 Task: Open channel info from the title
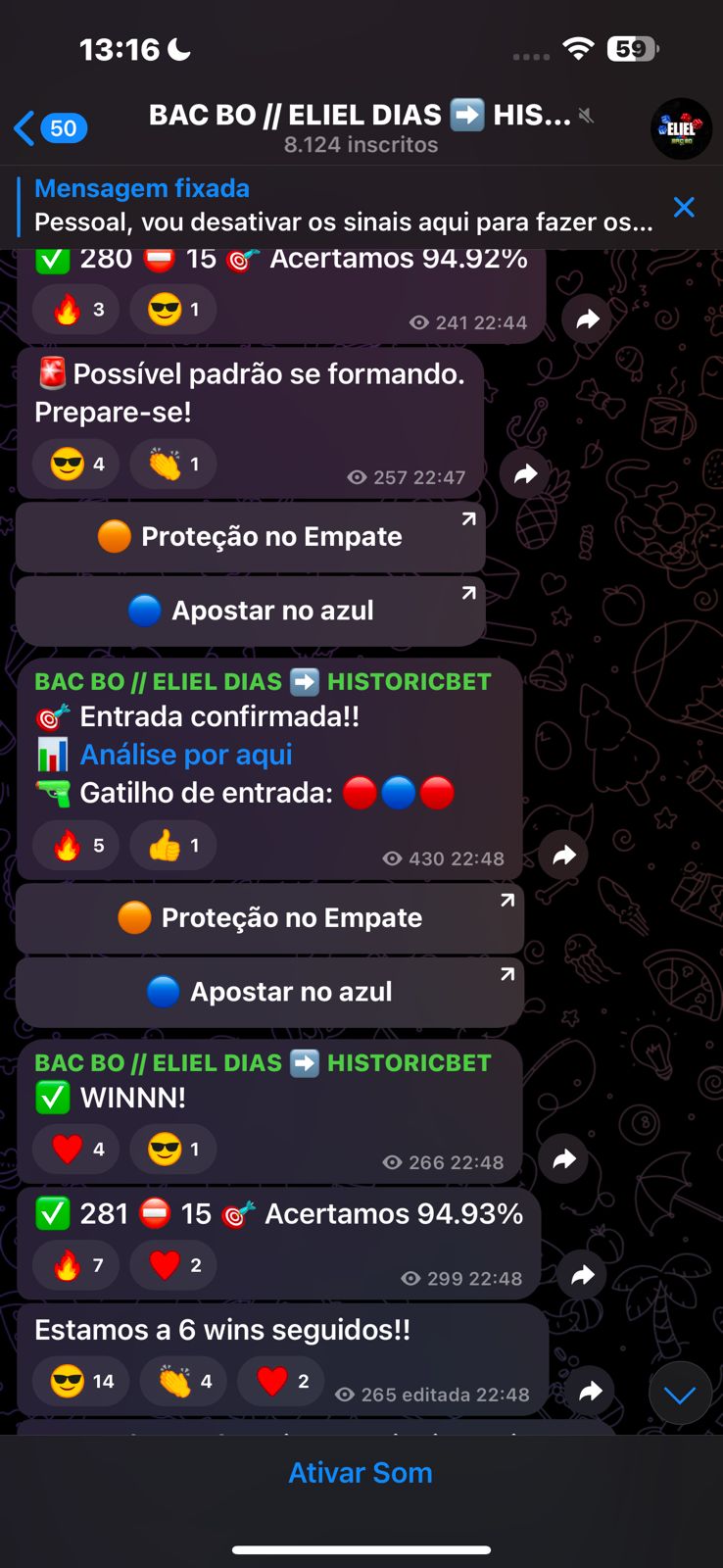click(x=360, y=127)
